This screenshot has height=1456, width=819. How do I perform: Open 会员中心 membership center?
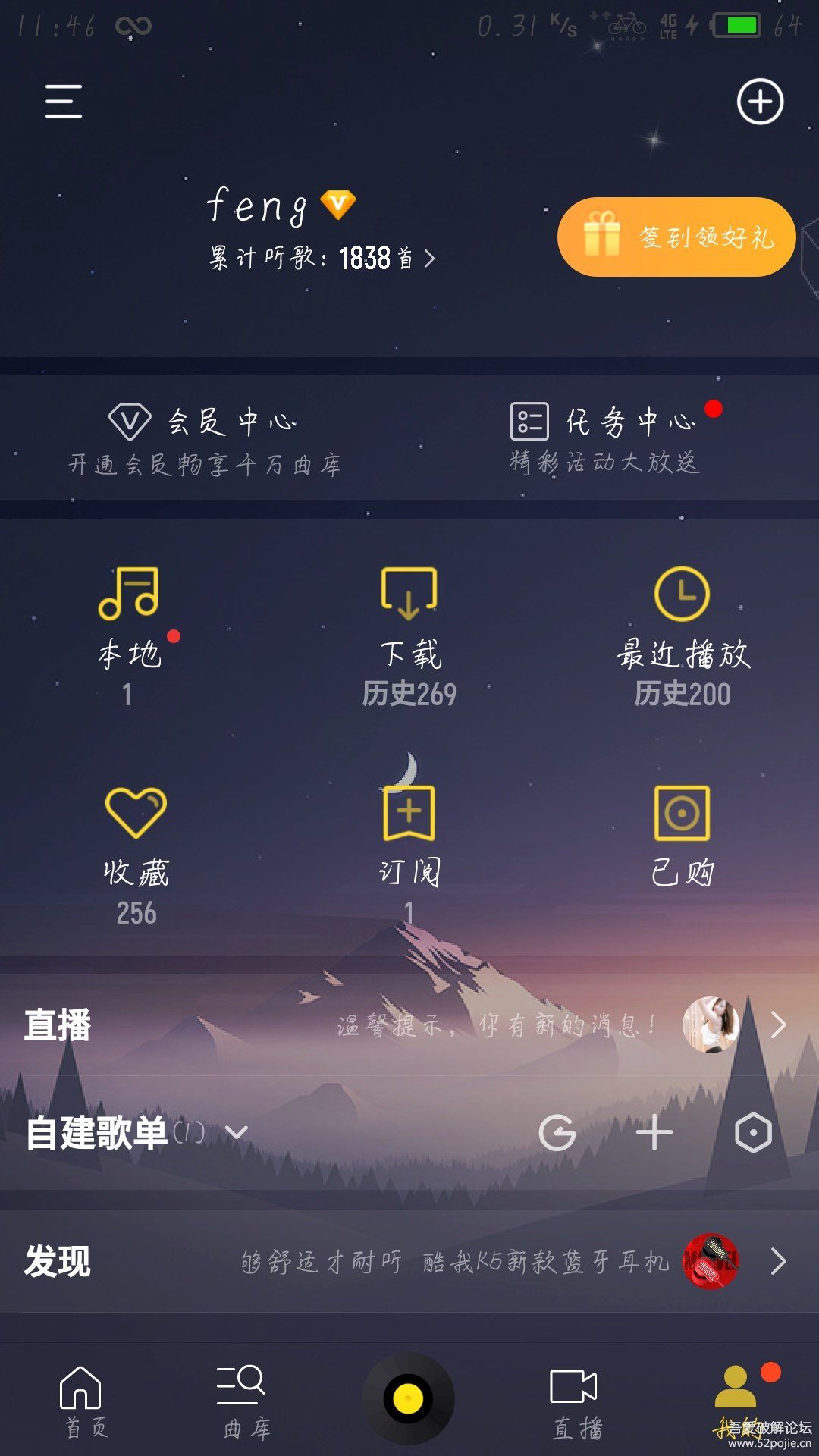[x=205, y=440]
